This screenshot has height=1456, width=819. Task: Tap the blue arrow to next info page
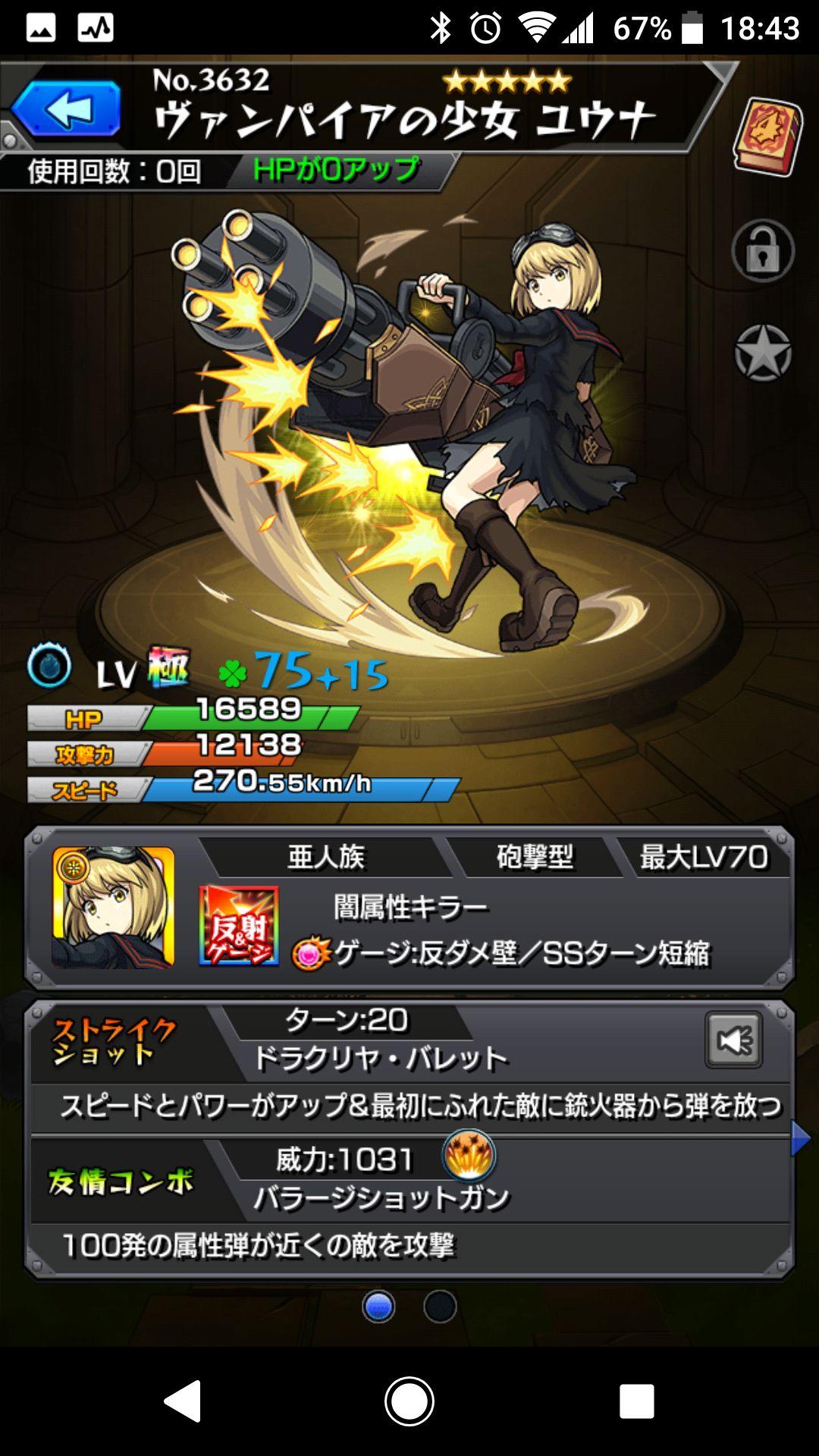click(x=799, y=1138)
